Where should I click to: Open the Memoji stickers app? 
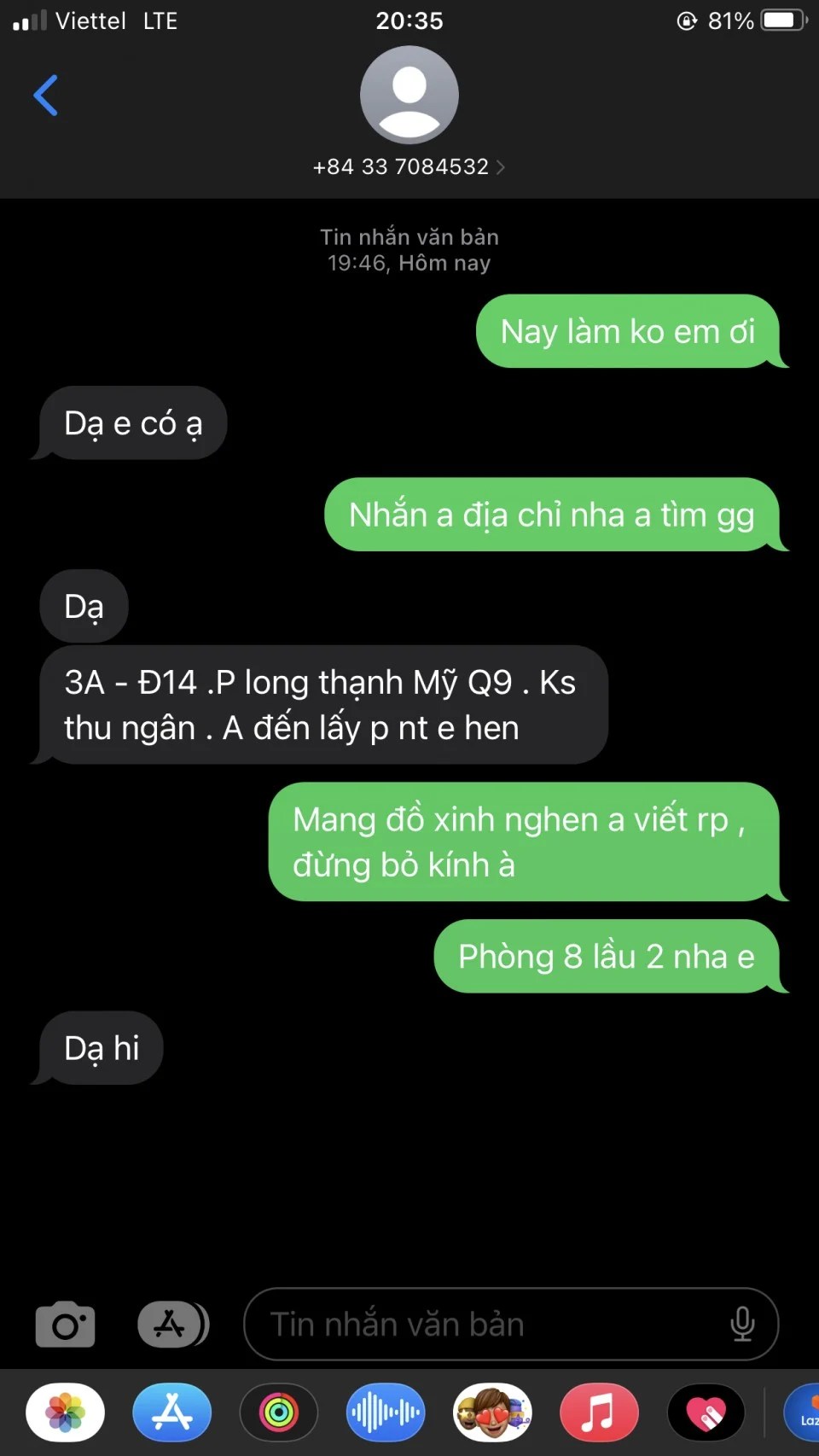(492, 1412)
